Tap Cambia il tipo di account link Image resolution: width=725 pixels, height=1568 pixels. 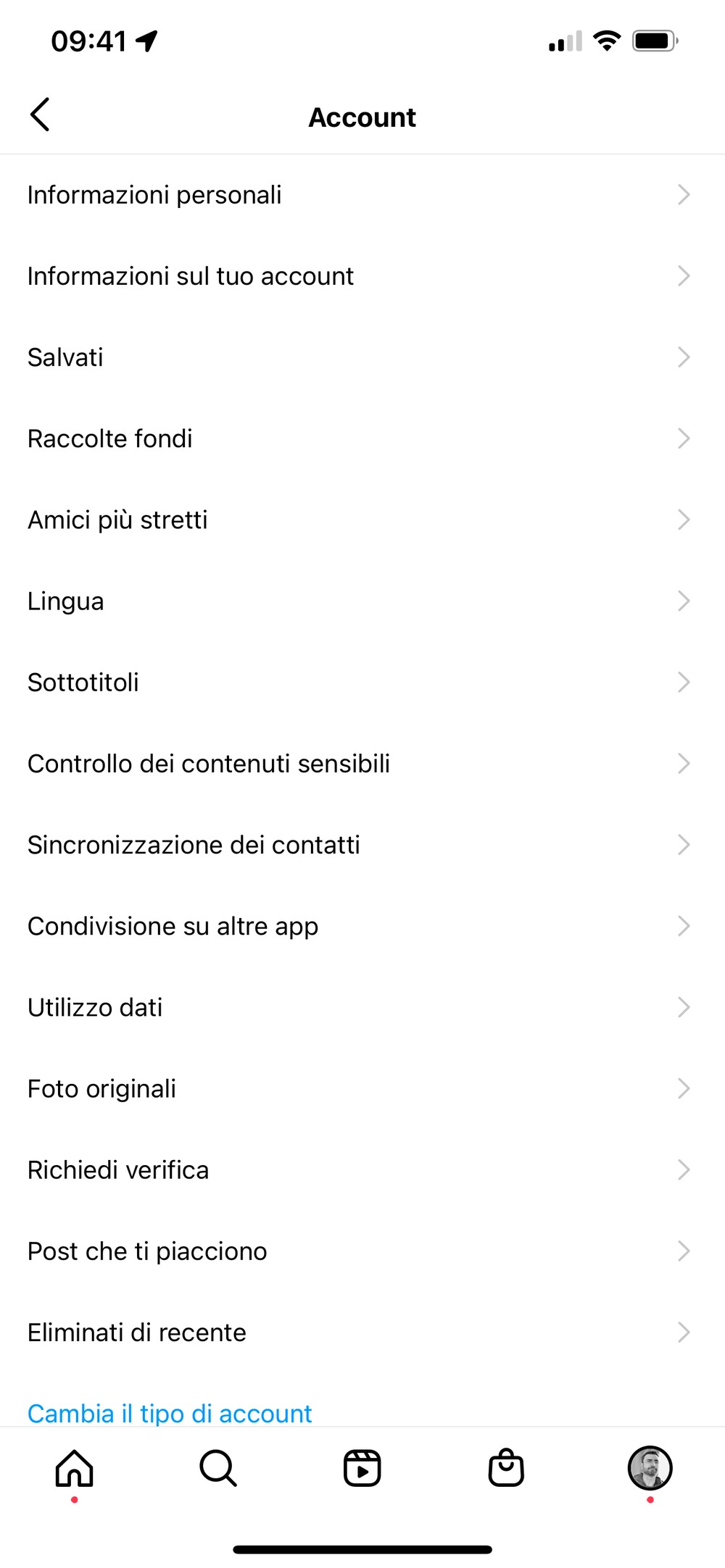click(x=170, y=1414)
